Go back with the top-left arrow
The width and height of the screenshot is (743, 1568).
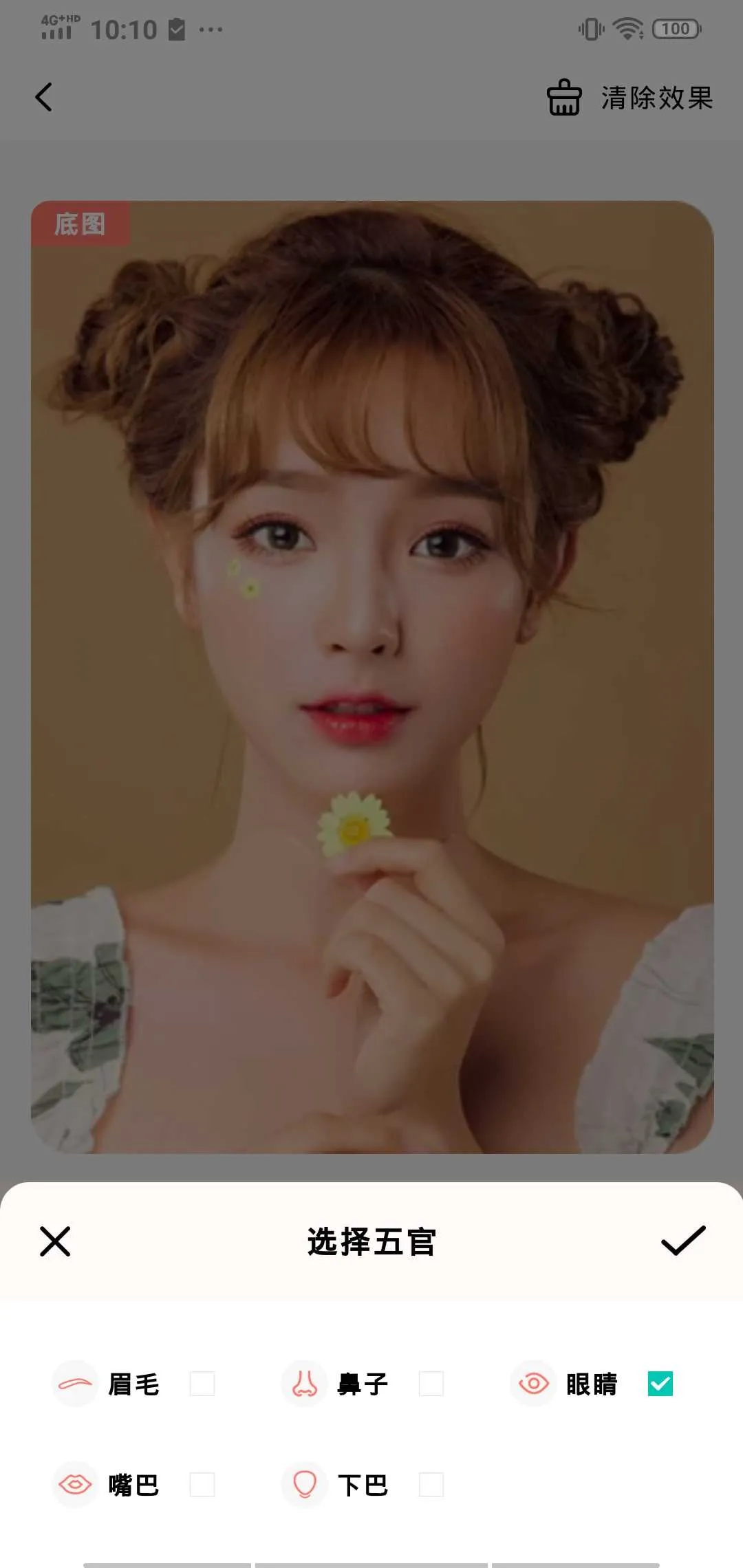click(44, 97)
